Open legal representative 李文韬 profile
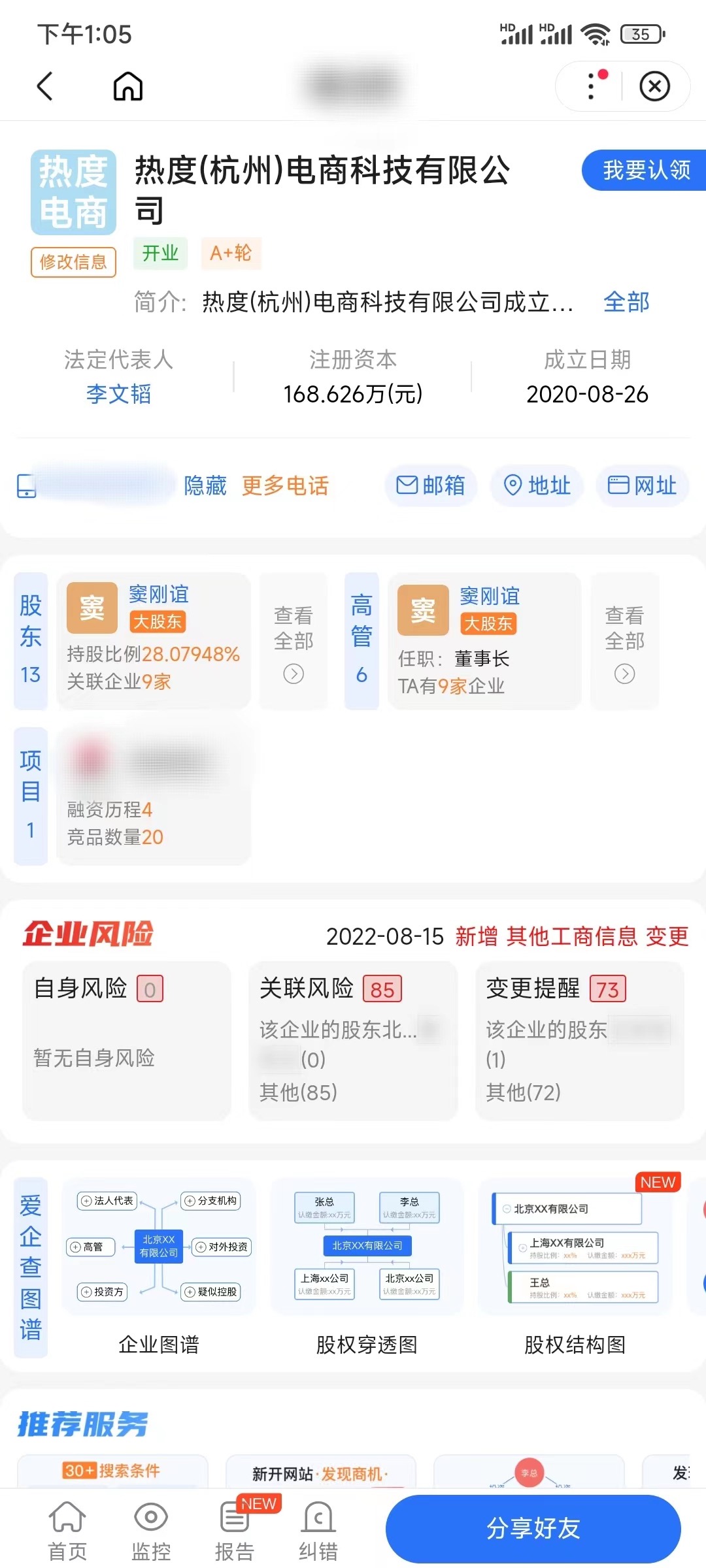This screenshot has height=1568, width=706. [119, 395]
